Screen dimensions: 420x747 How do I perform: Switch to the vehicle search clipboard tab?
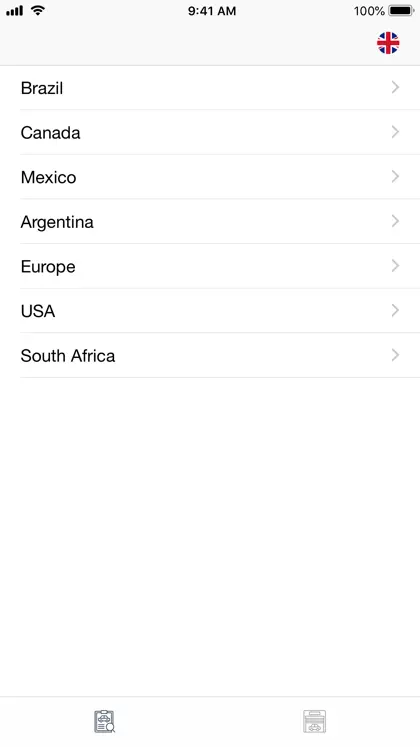(105, 721)
